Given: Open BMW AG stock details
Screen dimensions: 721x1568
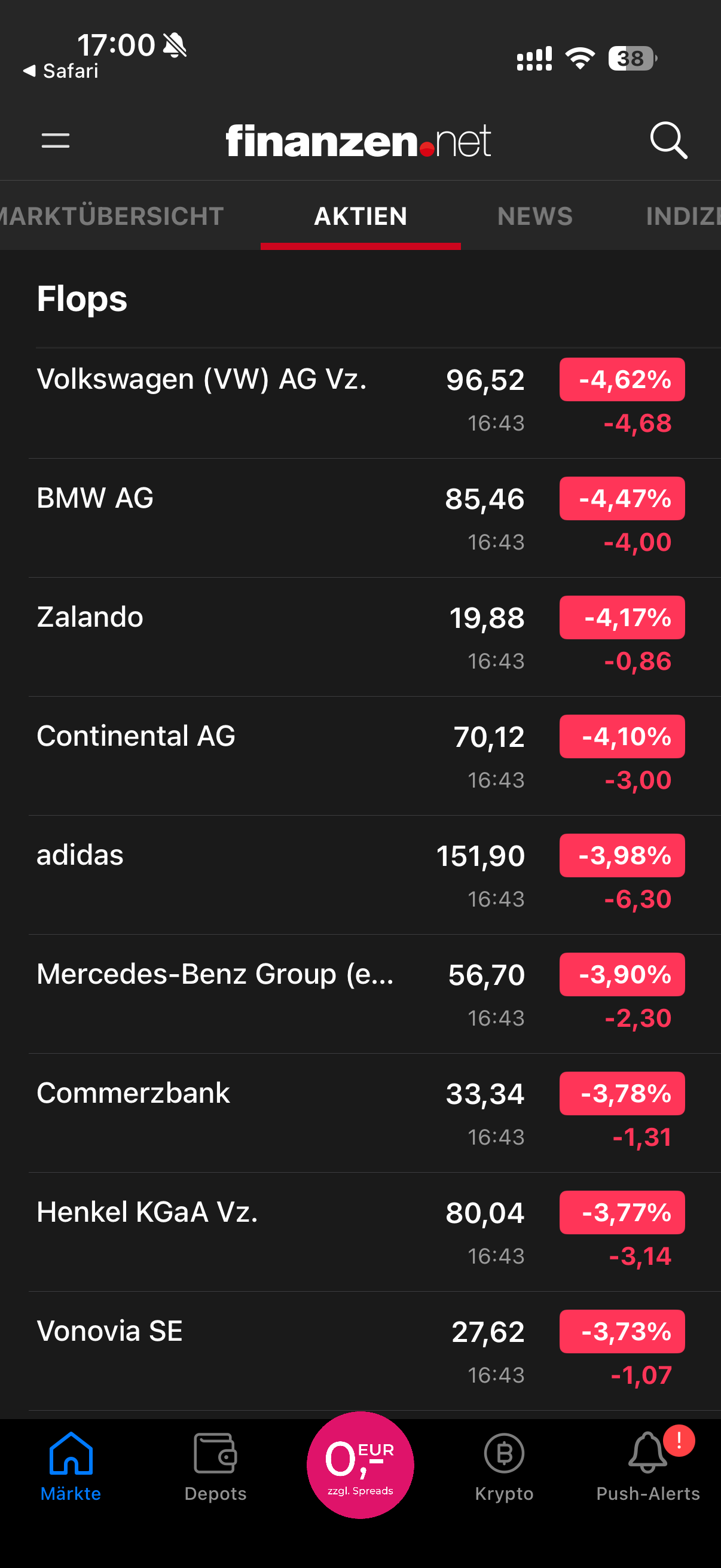Looking at the screenshot, I should [96, 499].
